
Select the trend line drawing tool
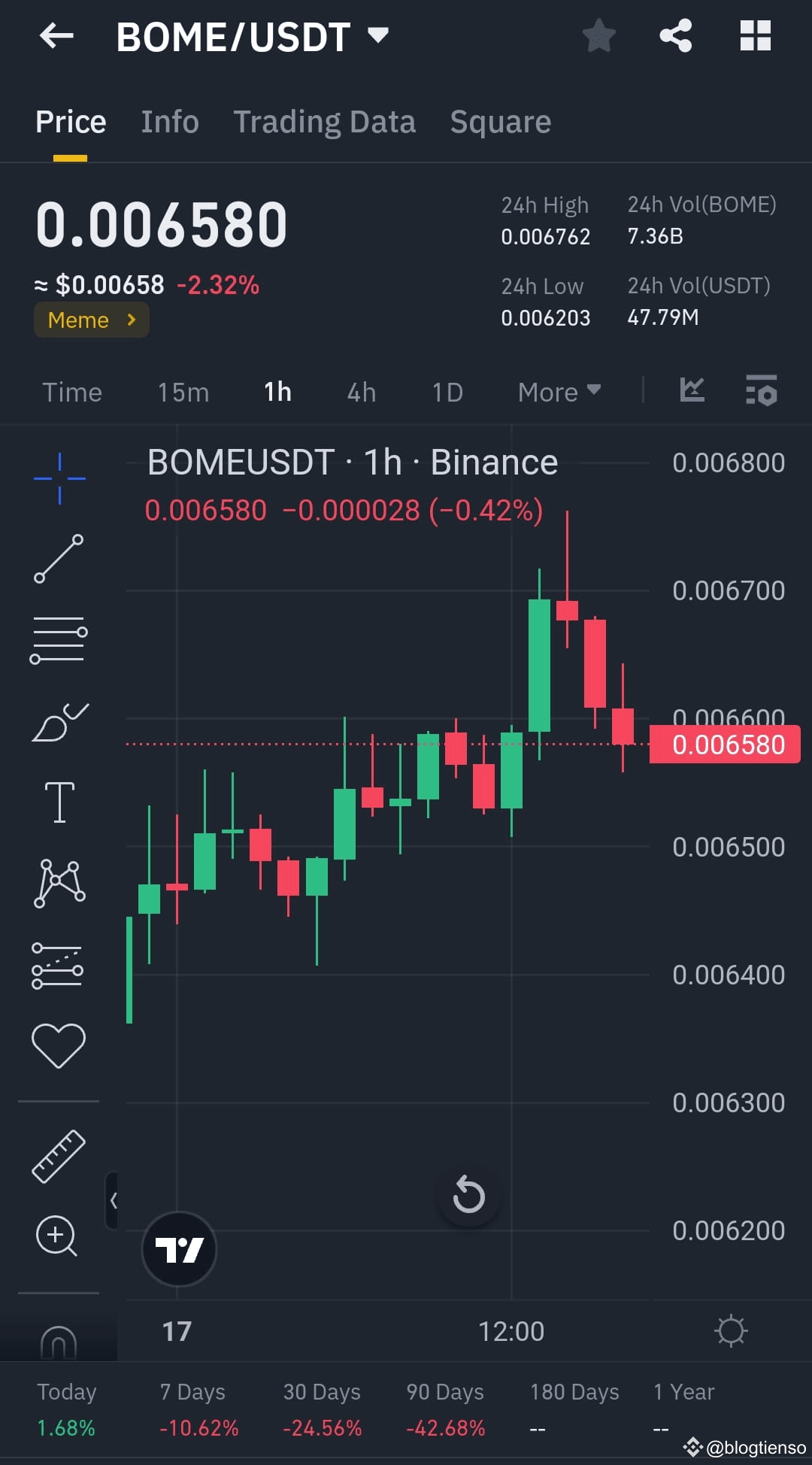(x=59, y=558)
